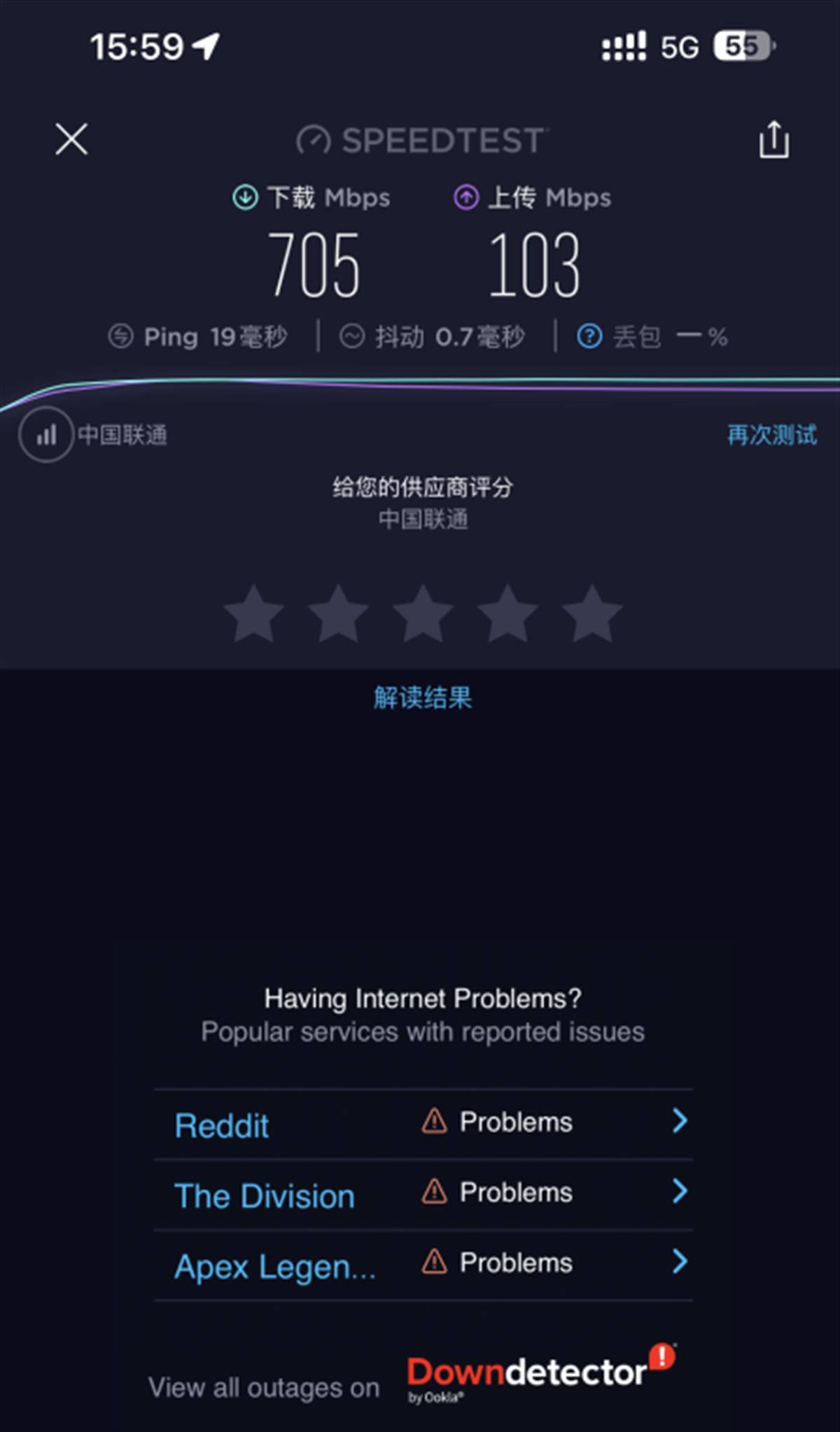Rate the provider one star

253,615
